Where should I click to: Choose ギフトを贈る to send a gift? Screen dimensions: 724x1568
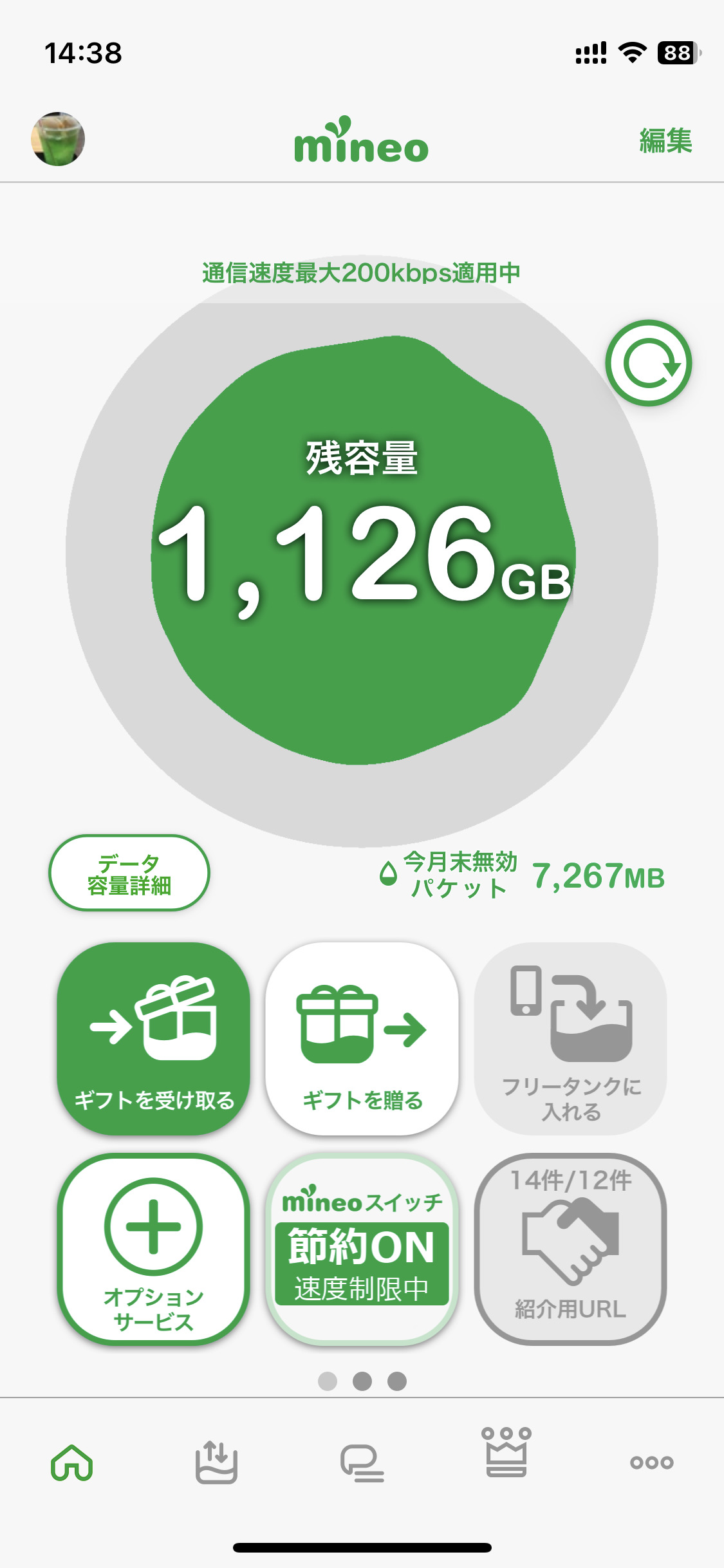point(362,1038)
